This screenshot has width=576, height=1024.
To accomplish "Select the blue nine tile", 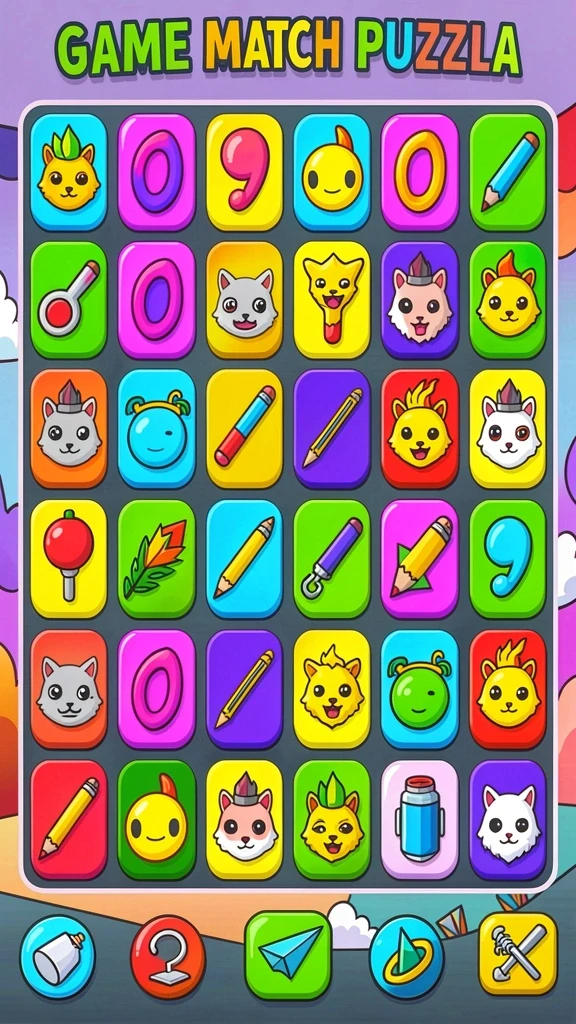I will pyautogui.click(x=507, y=558).
